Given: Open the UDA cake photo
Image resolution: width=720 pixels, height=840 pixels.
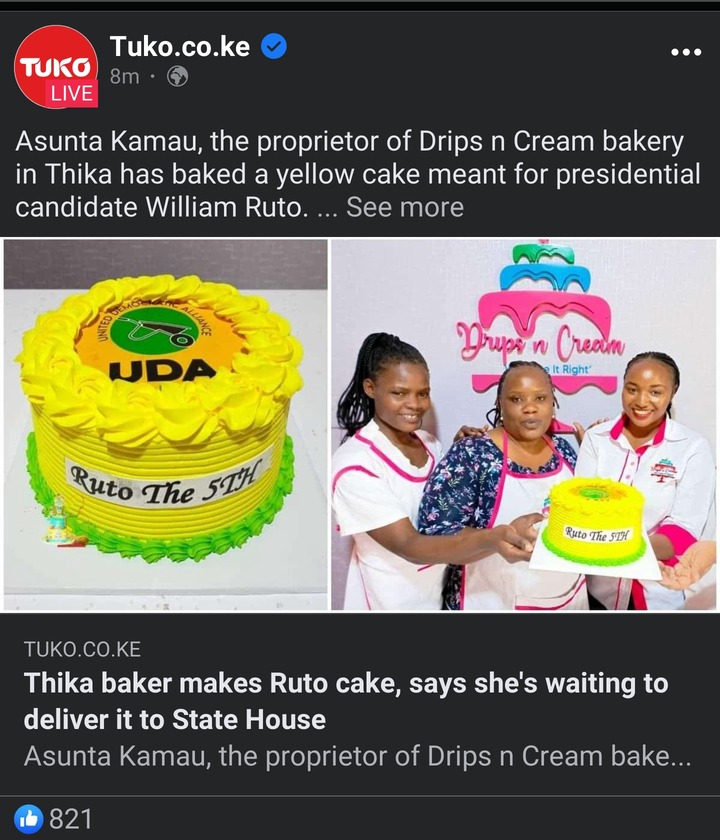Looking at the screenshot, I should (165, 425).
